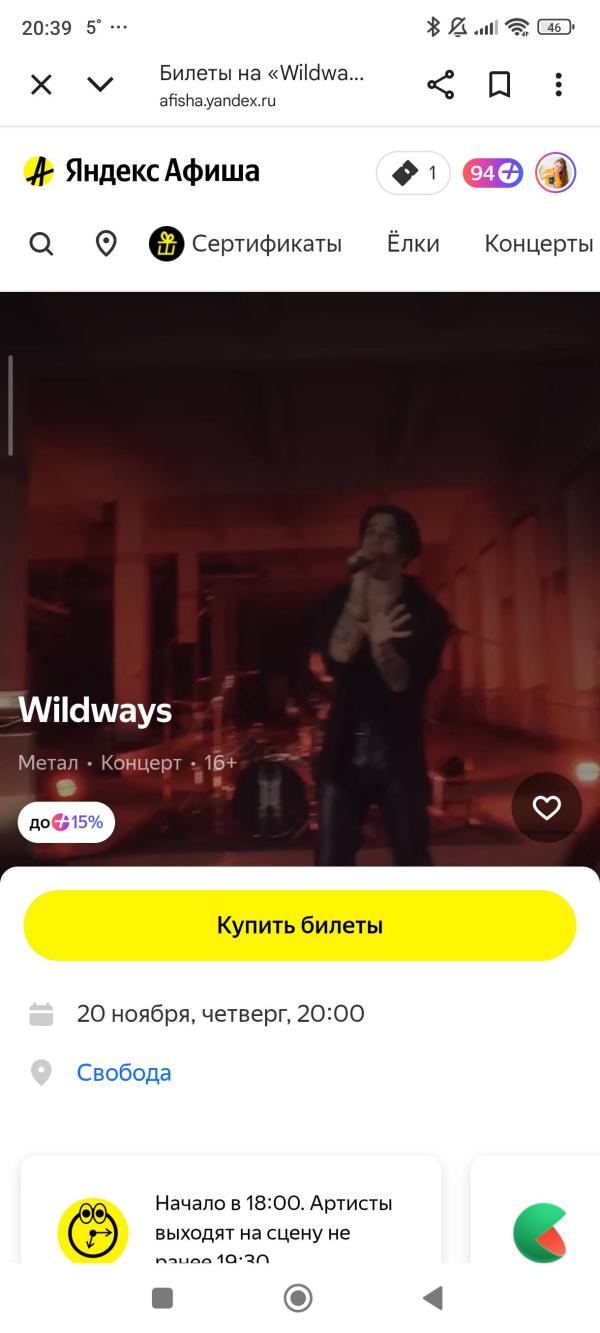Bookmark the page in the browser bar

pyautogui.click(x=499, y=85)
